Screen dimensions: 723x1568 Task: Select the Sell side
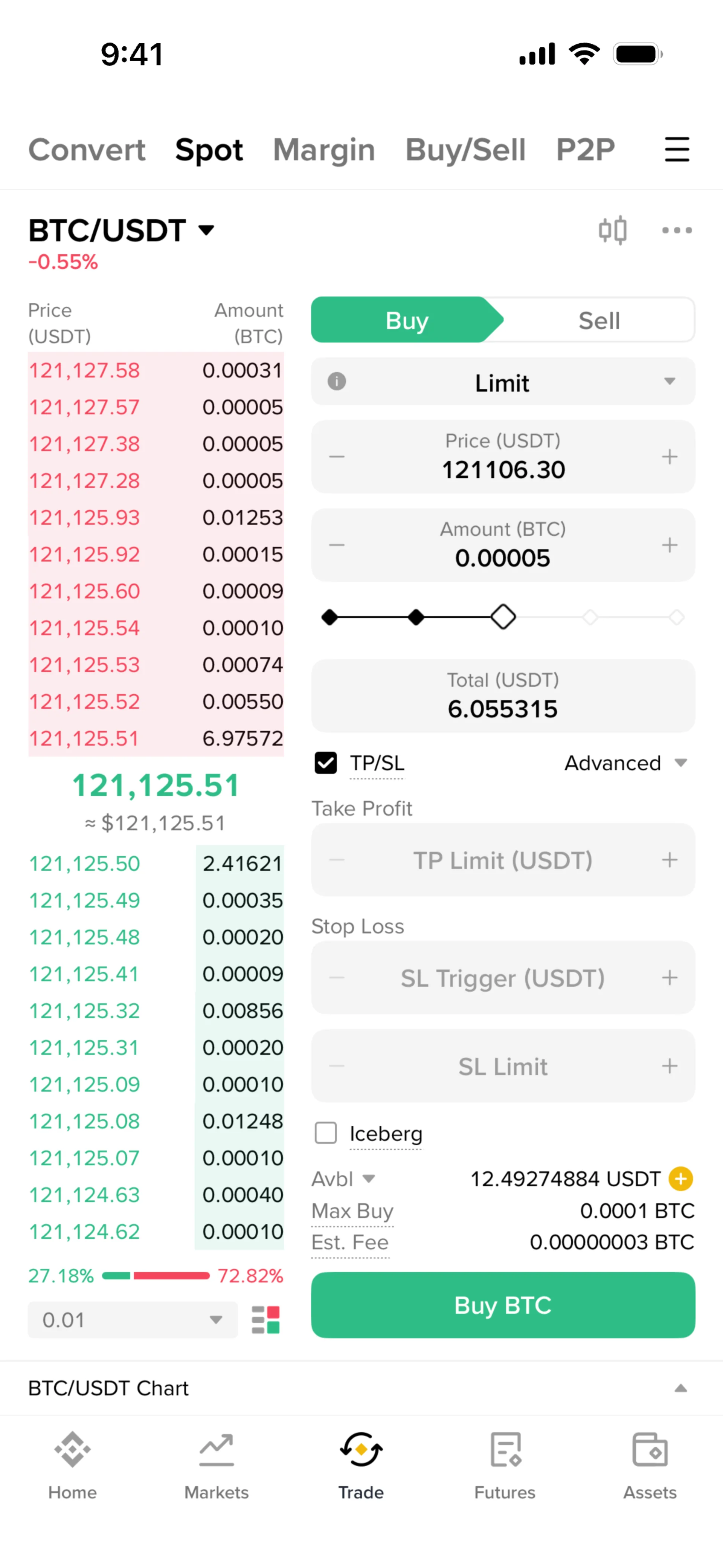point(599,320)
